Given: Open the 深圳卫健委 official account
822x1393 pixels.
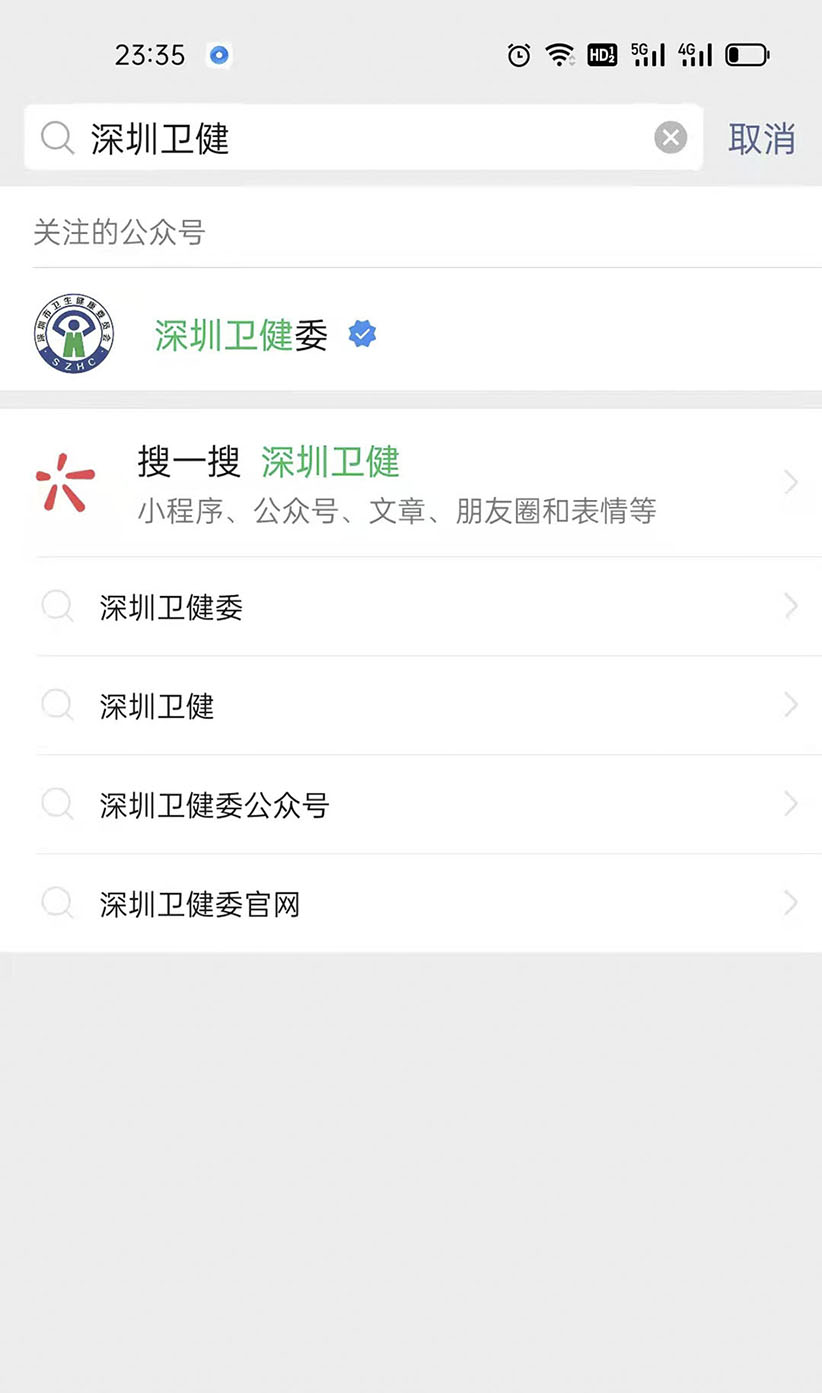Looking at the screenshot, I should 240,335.
